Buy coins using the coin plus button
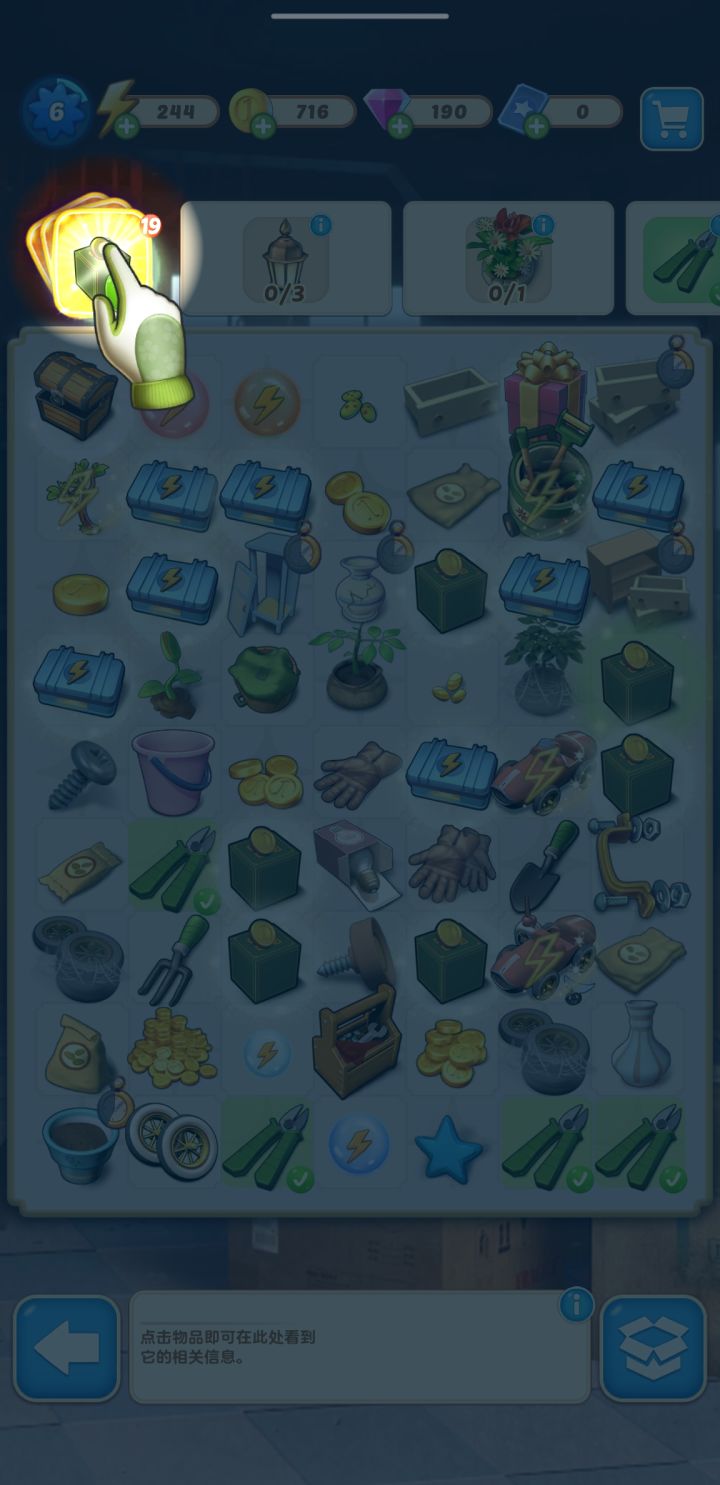 click(x=262, y=124)
